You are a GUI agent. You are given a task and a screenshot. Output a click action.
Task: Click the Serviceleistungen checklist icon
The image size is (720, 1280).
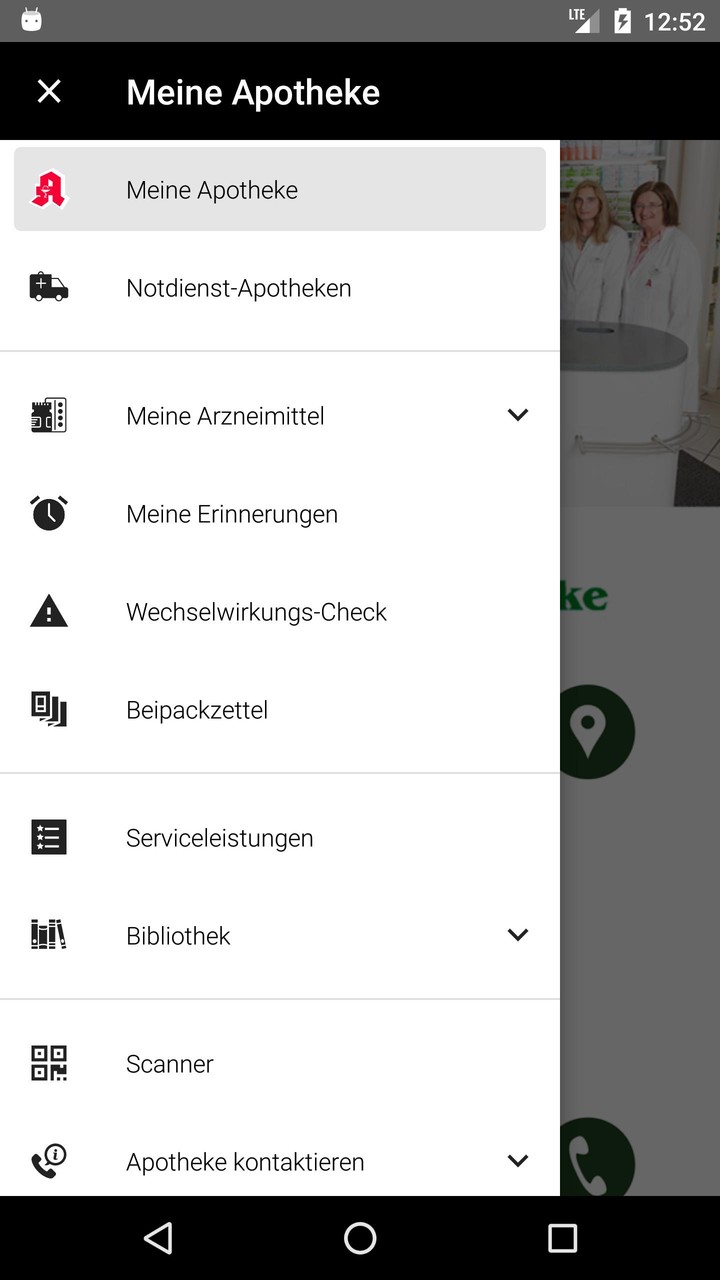pos(48,837)
